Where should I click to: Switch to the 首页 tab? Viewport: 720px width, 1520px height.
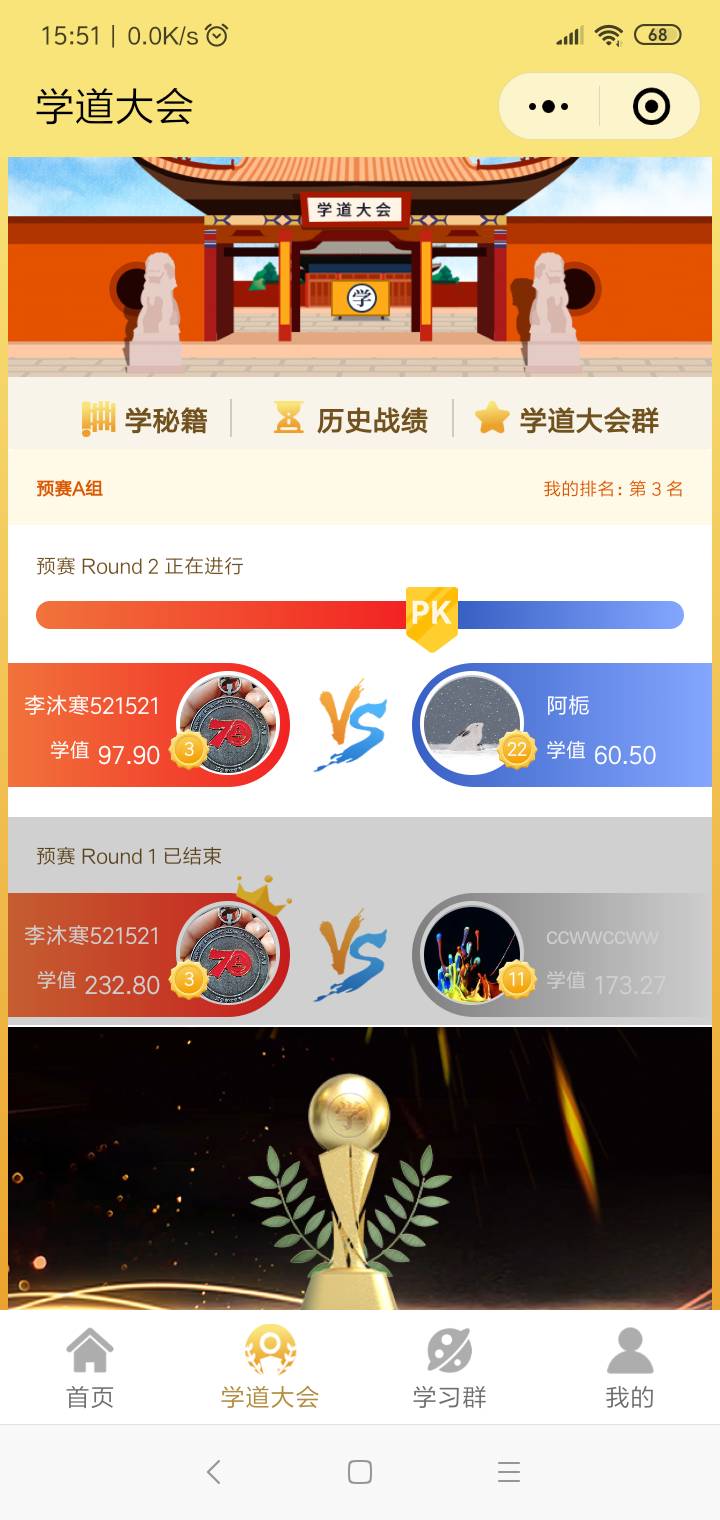pyautogui.click(x=90, y=1367)
